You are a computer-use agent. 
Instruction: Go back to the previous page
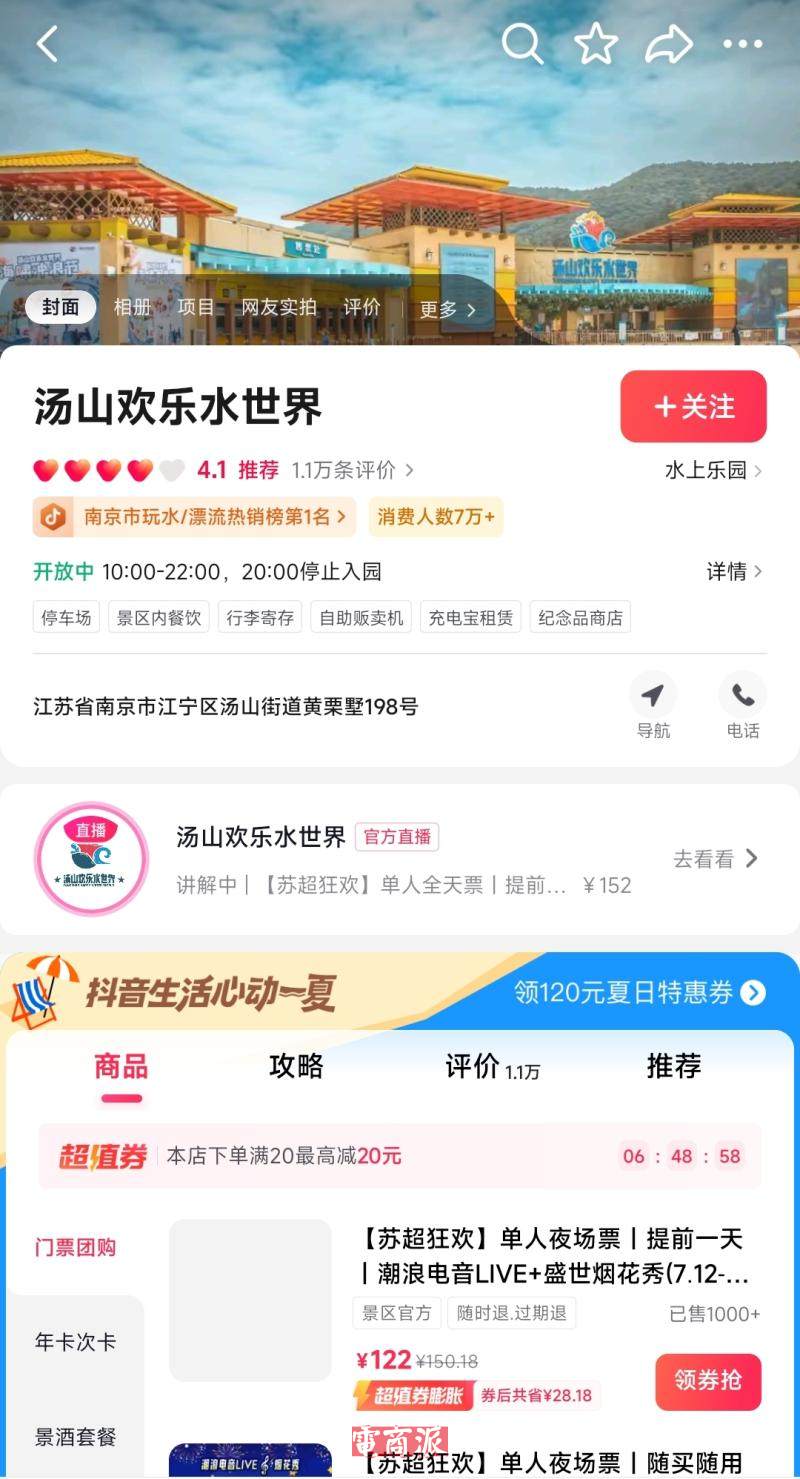(47, 44)
